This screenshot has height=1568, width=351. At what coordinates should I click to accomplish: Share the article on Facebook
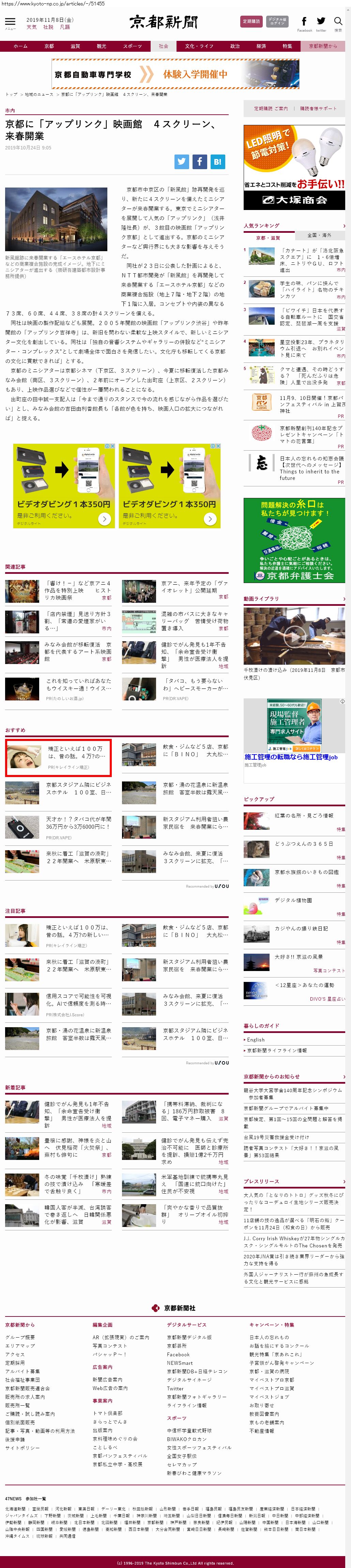199,161
